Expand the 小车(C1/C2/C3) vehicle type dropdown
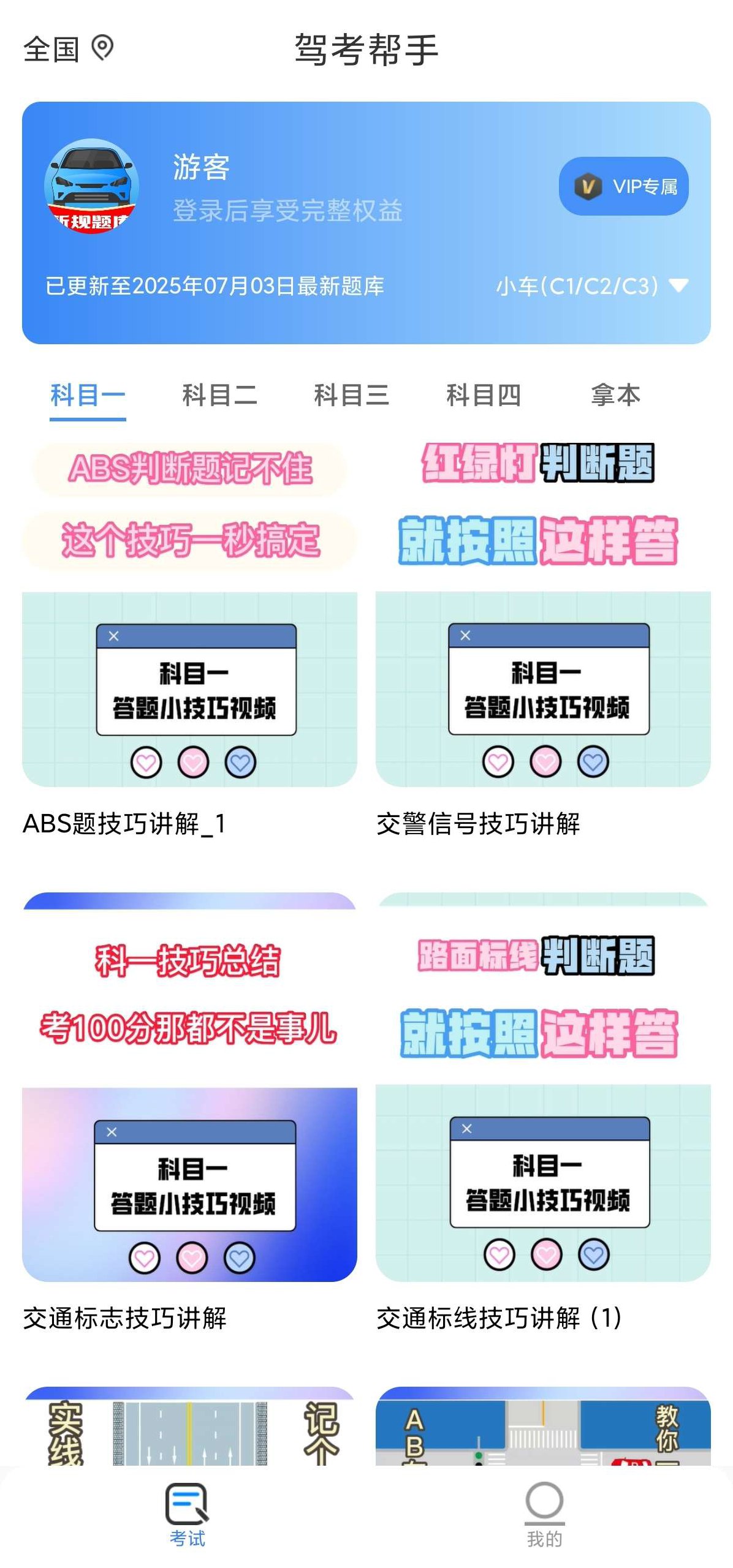Screen dimensions: 733x1568 click(x=591, y=286)
